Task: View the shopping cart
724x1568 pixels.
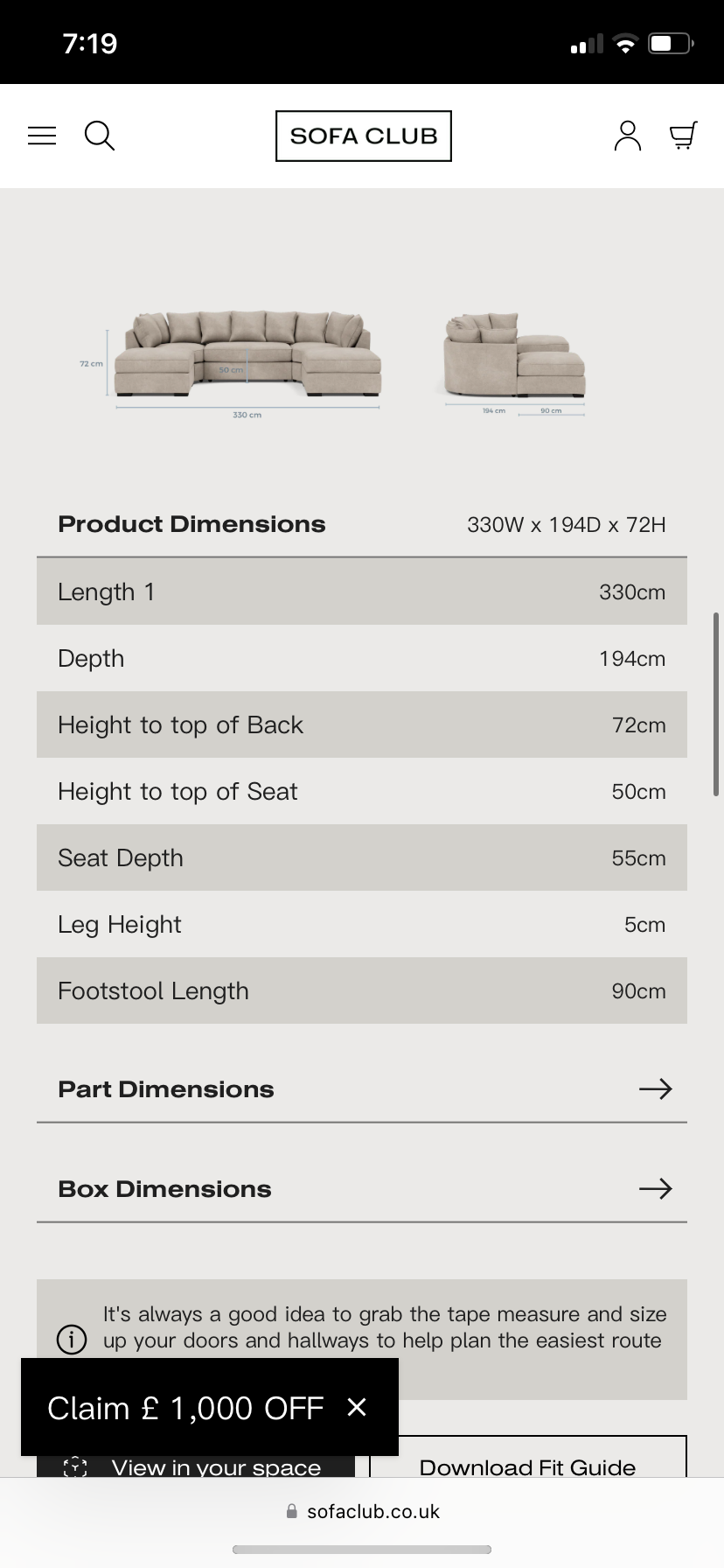Action: 684,136
